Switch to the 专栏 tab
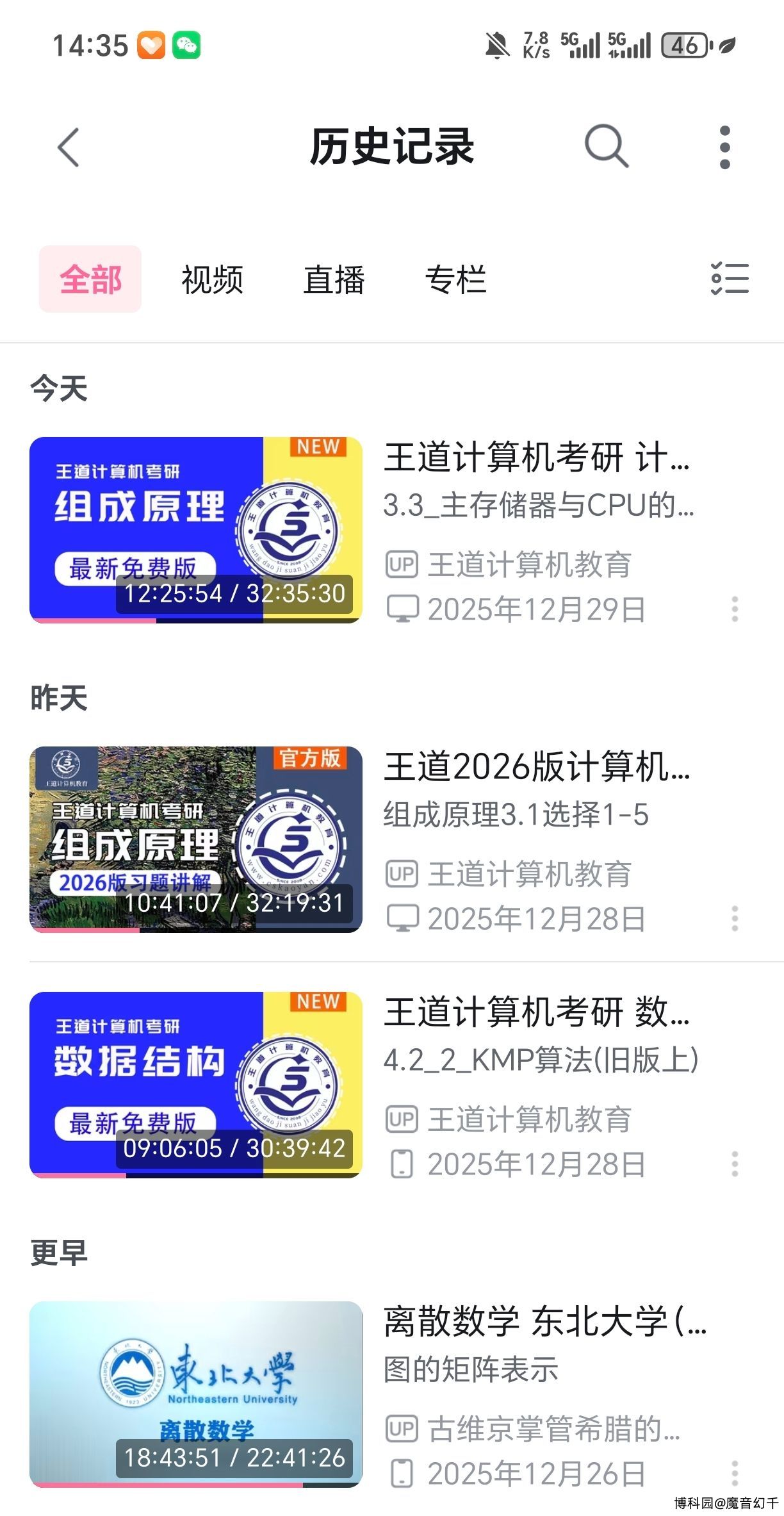 (x=455, y=279)
